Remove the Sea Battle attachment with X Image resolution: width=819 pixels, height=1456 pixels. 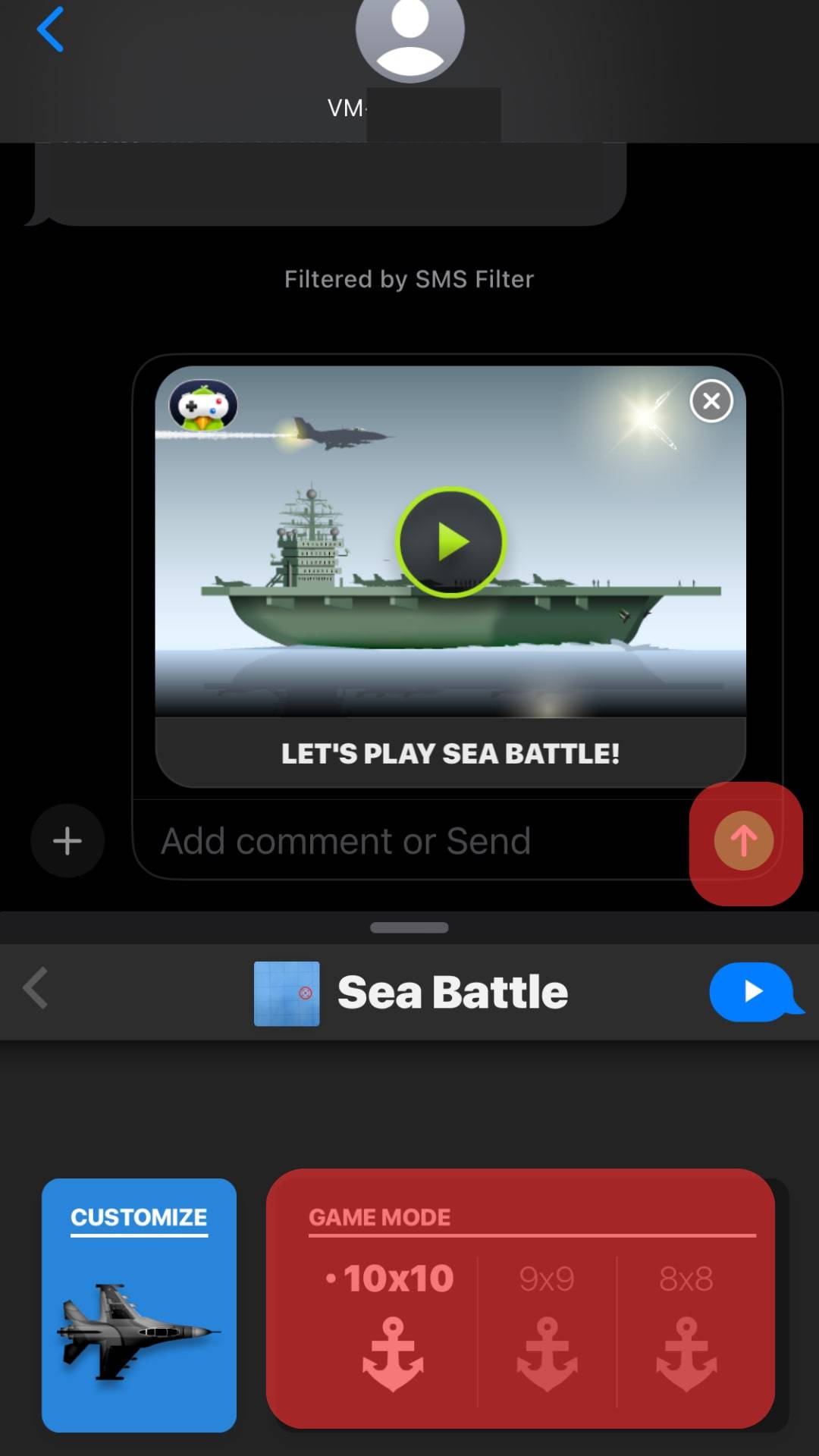tap(711, 400)
